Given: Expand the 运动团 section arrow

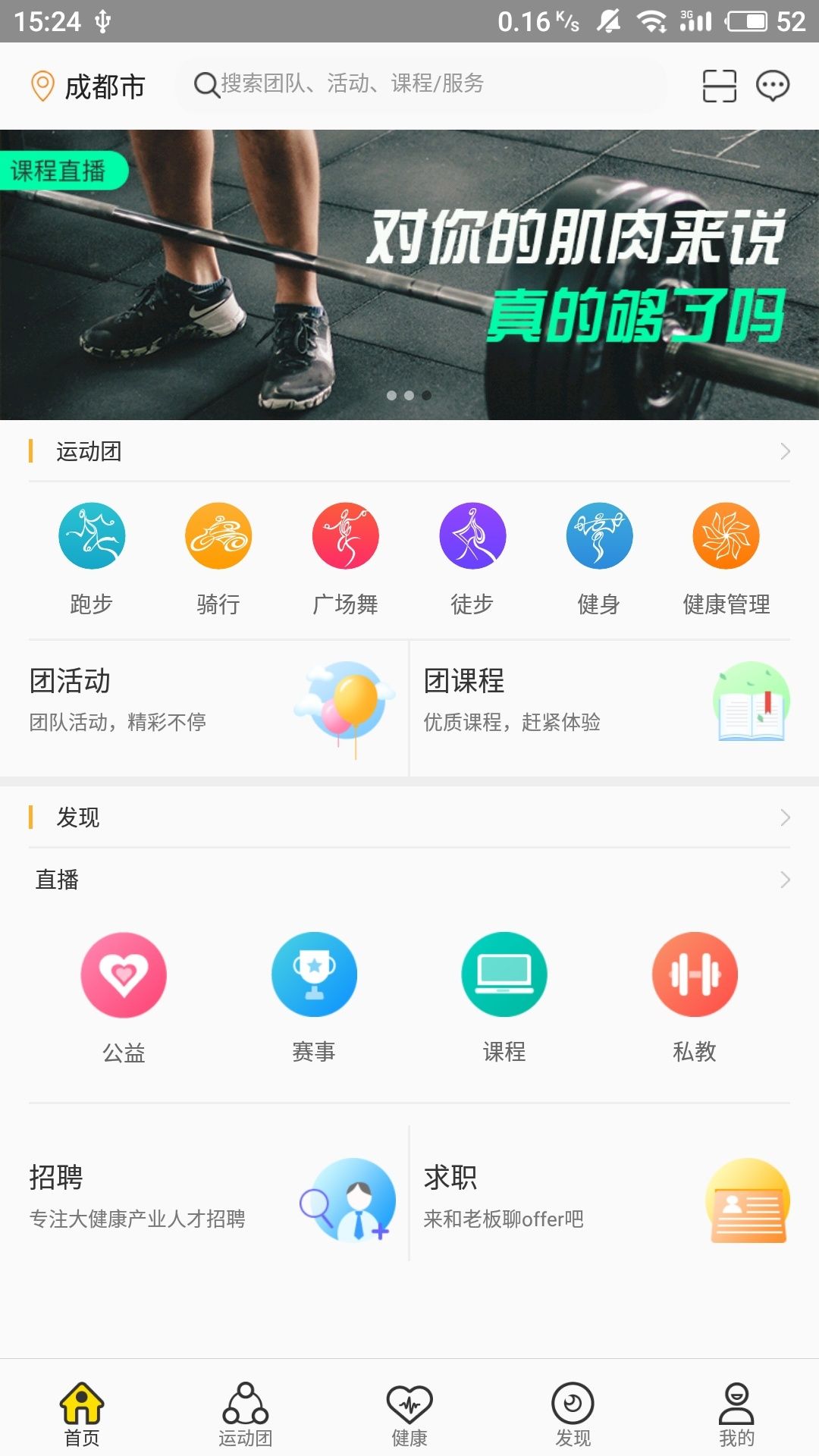Looking at the screenshot, I should click(785, 451).
